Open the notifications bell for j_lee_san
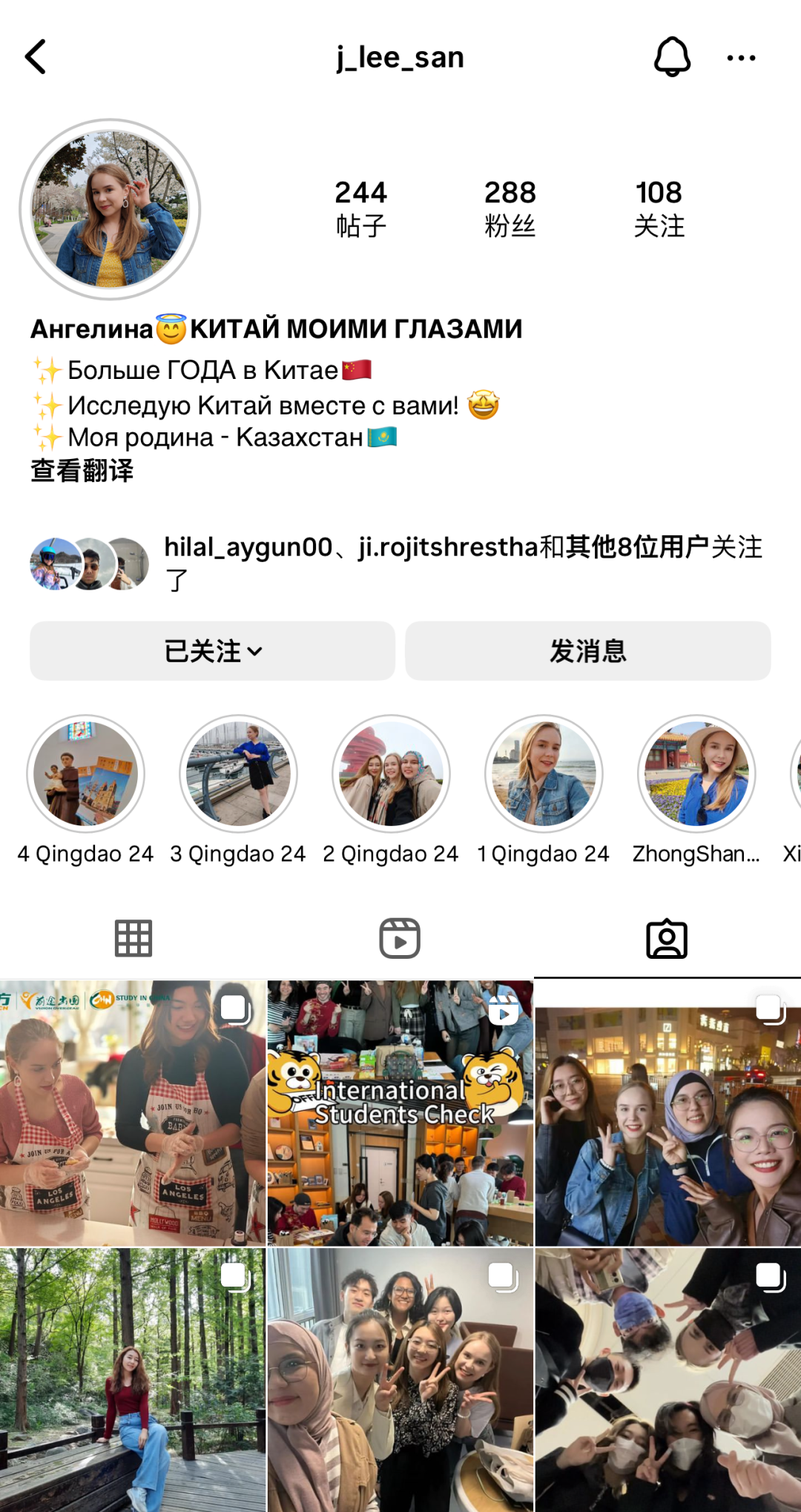The width and height of the screenshot is (801, 1512). point(672,57)
